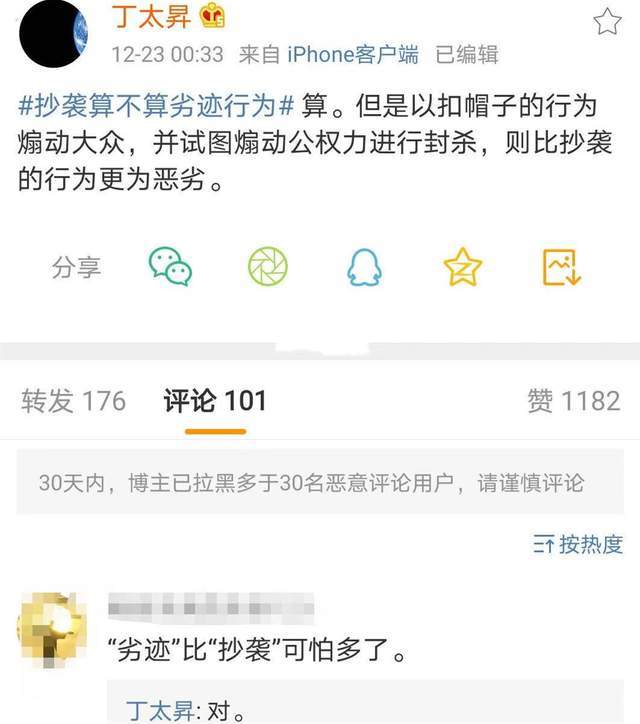This screenshot has height=724, width=640.
Task: Favorite the post with the star icon
Action: click(x=607, y=20)
